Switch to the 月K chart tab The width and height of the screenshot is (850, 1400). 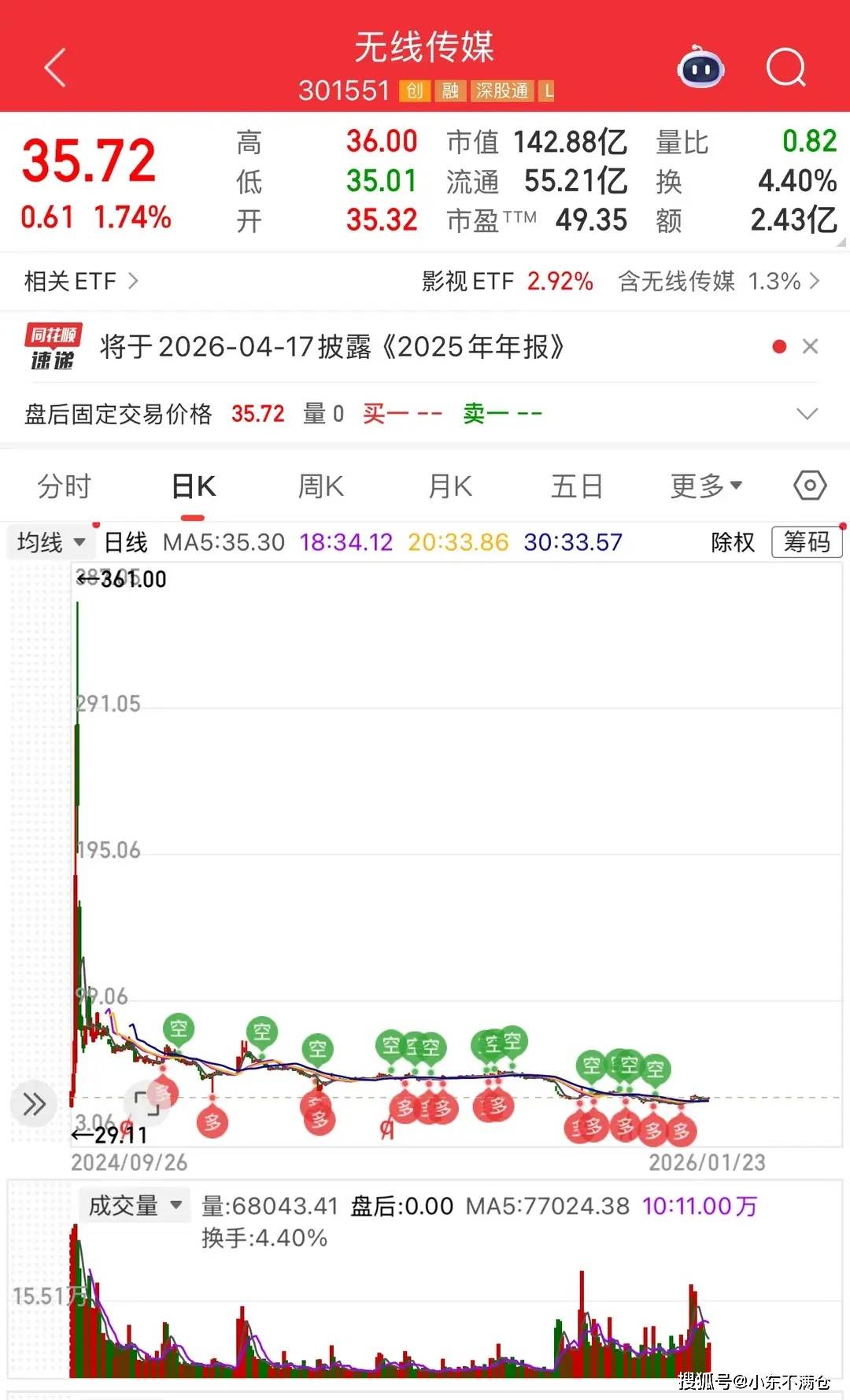[x=449, y=486]
